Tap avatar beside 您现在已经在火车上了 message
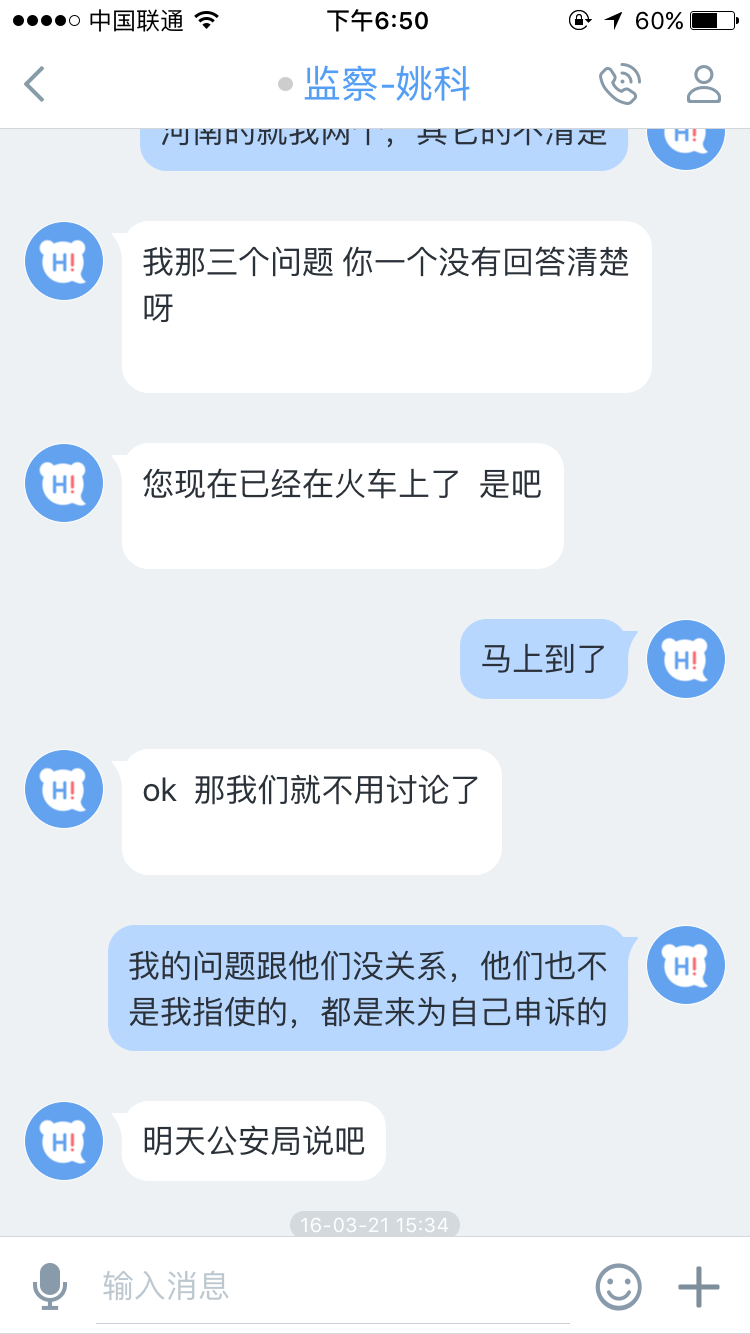The height and width of the screenshot is (1334, 750). pyautogui.click(x=63, y=483)
